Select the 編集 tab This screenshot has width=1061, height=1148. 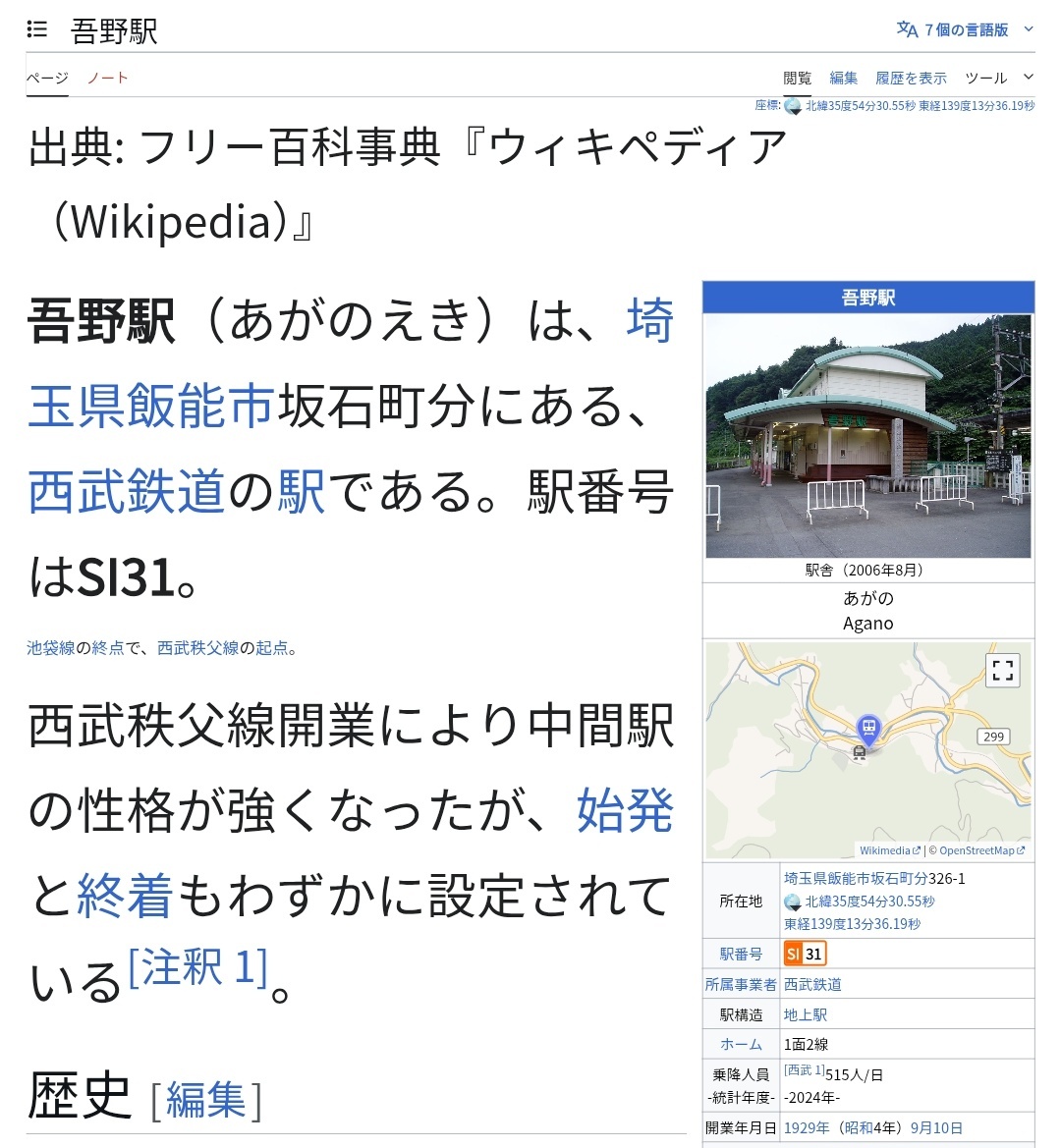(843, 78)
